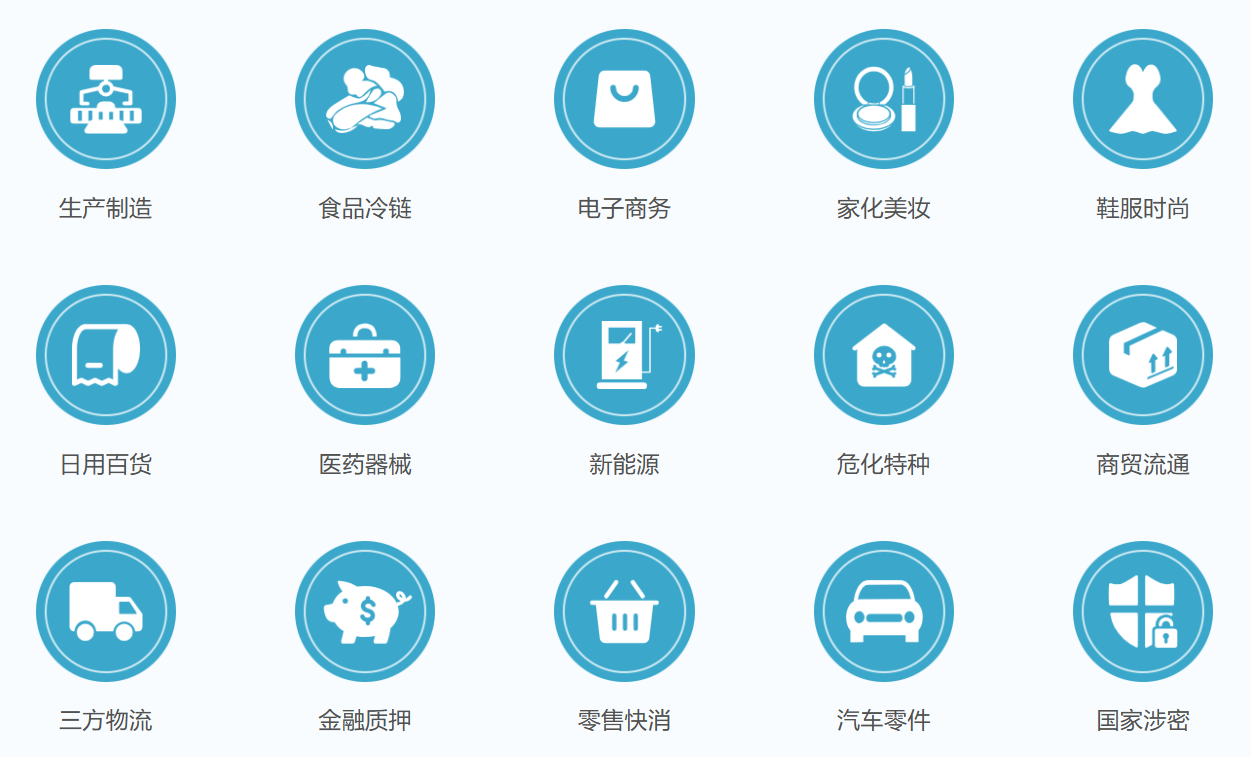Screen dimensions: 1251x757
Task: Open the 零售快消 basket icon
Action: (624, 612)
